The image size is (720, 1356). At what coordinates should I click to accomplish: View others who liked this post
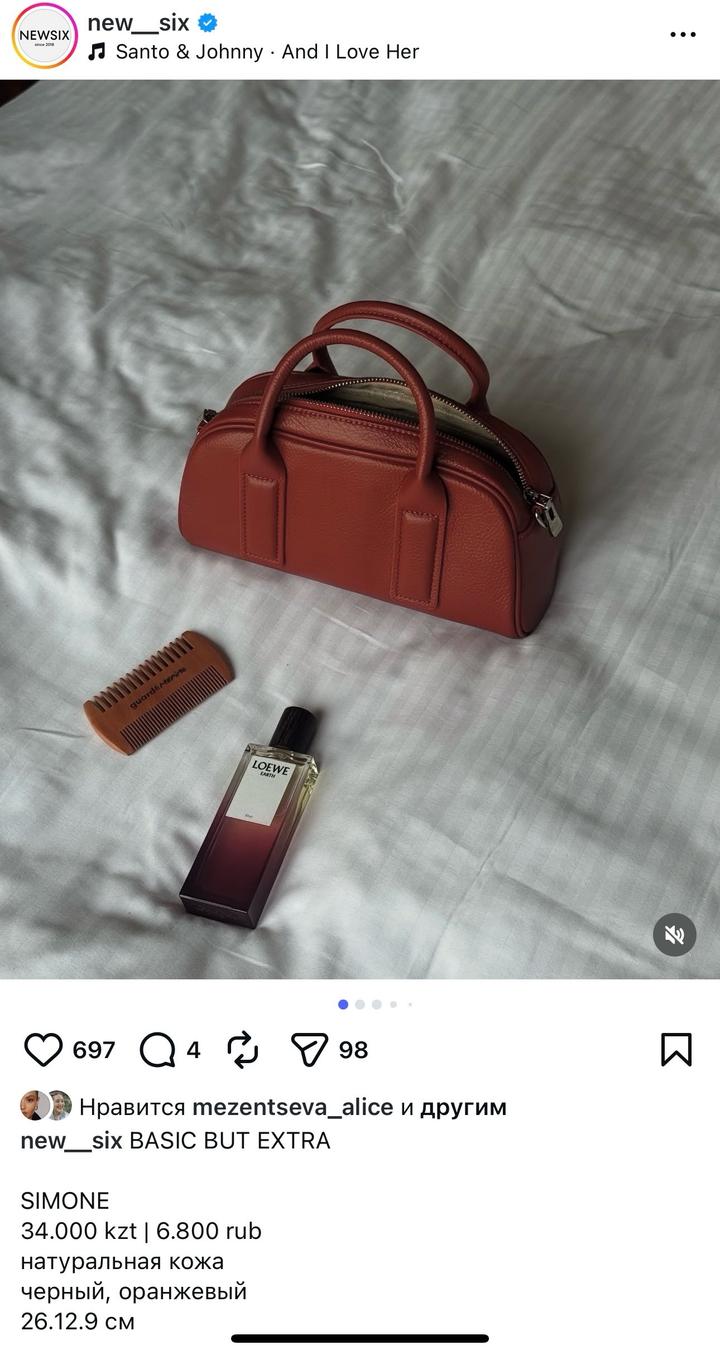[x=463, y=1107]
